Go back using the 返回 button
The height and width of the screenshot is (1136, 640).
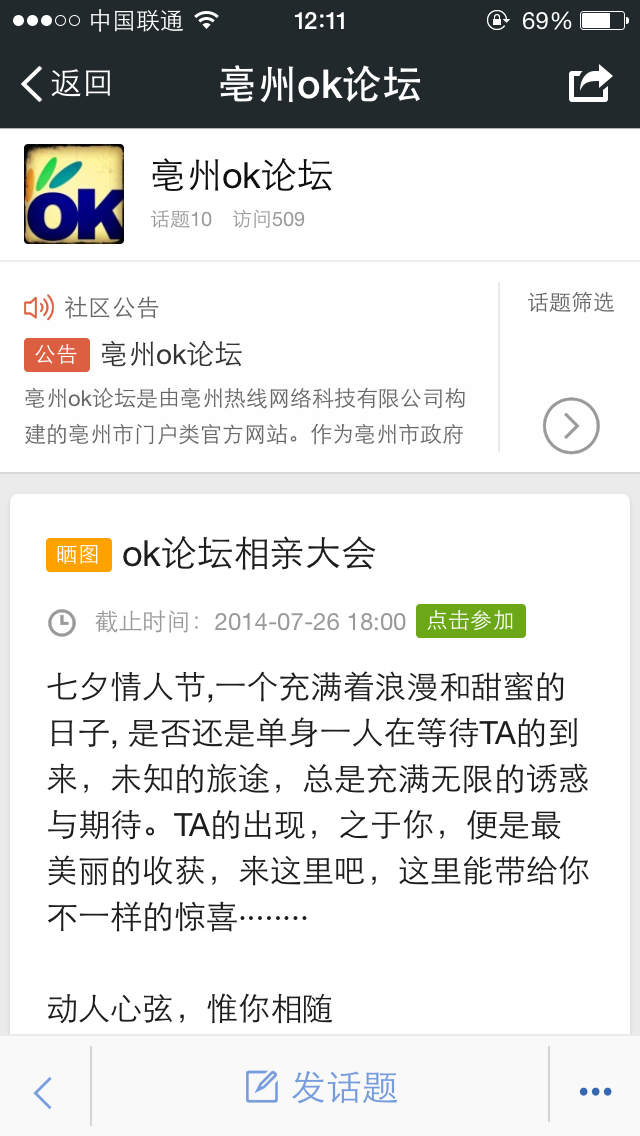(66, 84)
